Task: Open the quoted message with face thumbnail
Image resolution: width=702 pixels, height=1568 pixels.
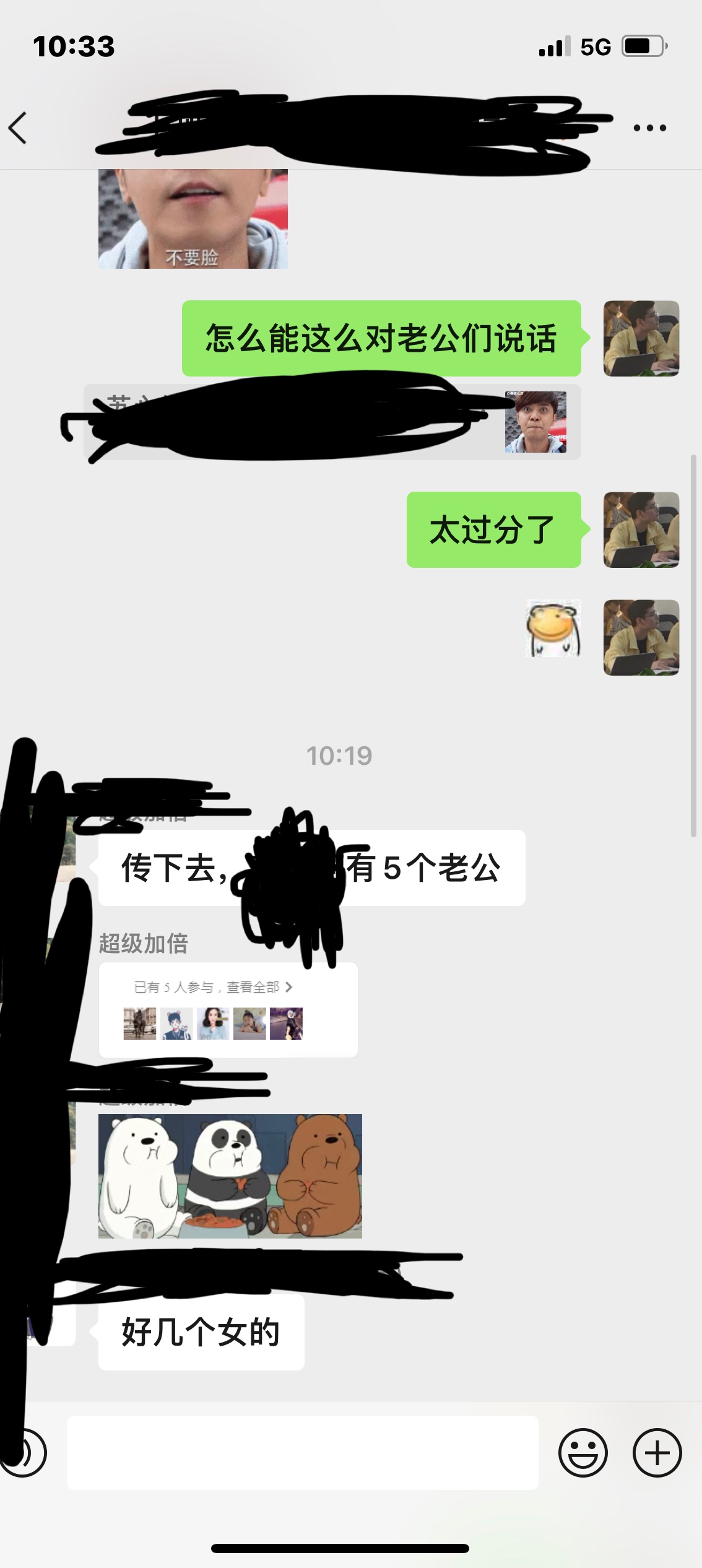Action: [535, 422]
